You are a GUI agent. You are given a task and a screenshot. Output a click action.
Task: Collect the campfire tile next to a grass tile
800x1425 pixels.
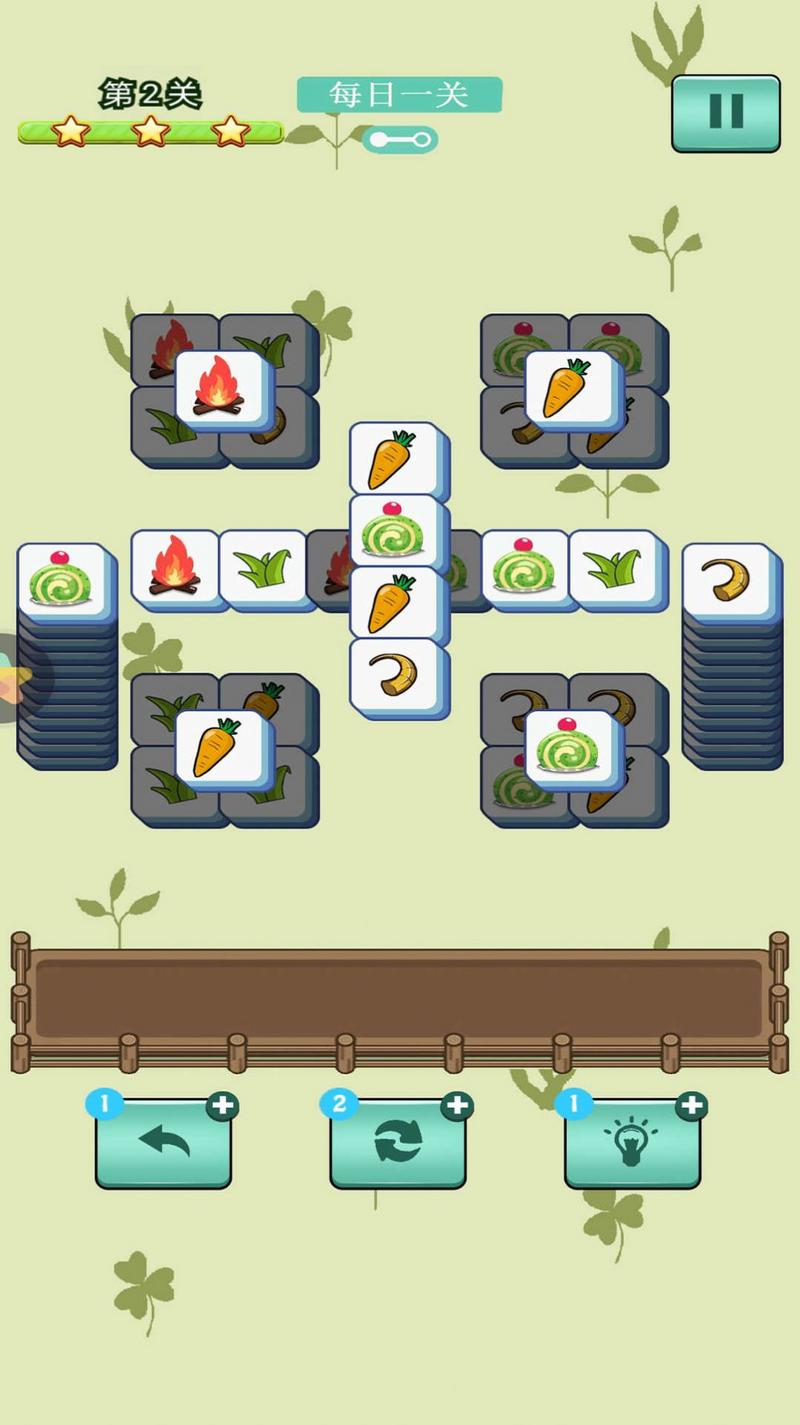pos(174,567)
